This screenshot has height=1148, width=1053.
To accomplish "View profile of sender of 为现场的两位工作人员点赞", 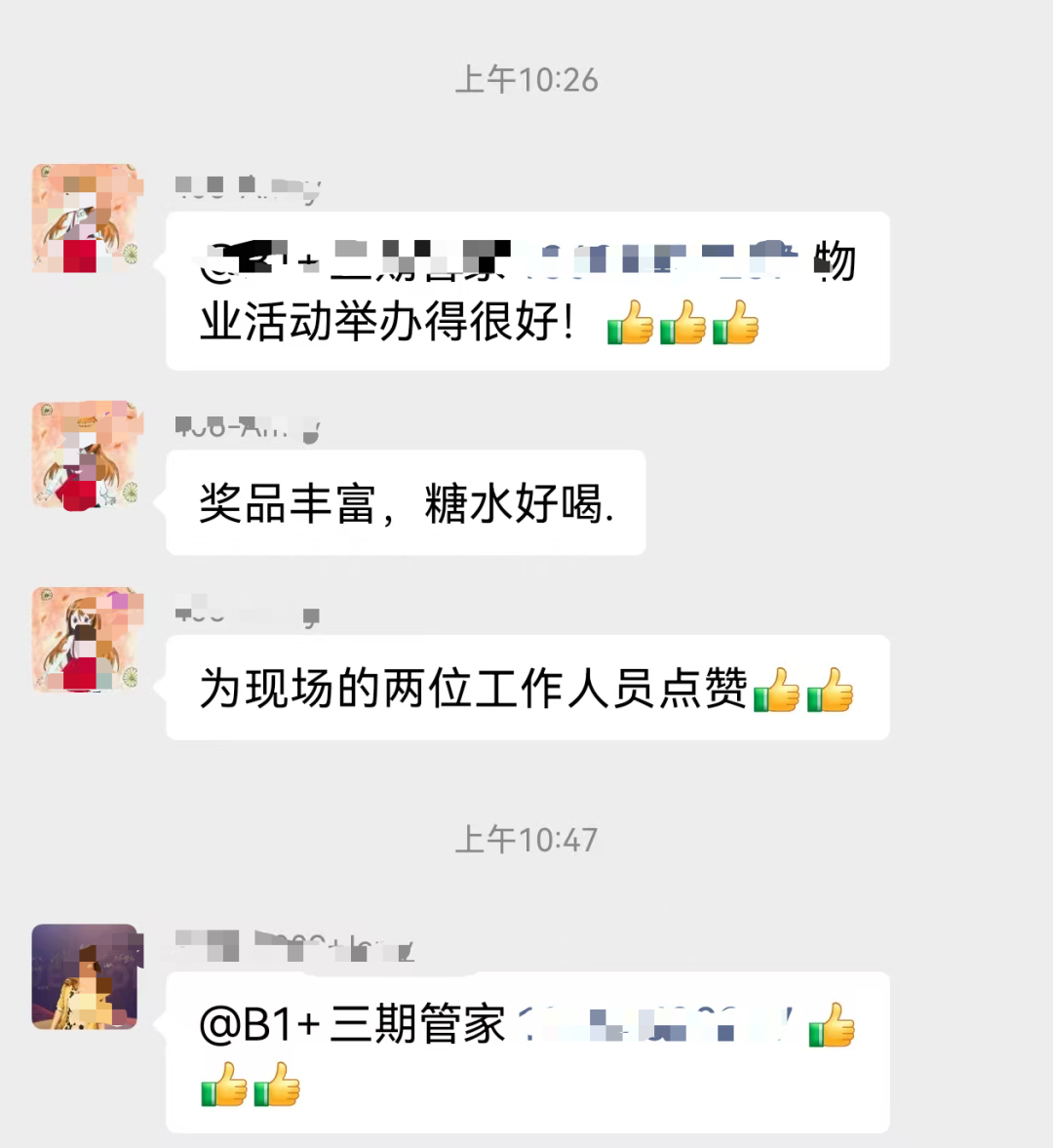I will [x=87, y=640].
